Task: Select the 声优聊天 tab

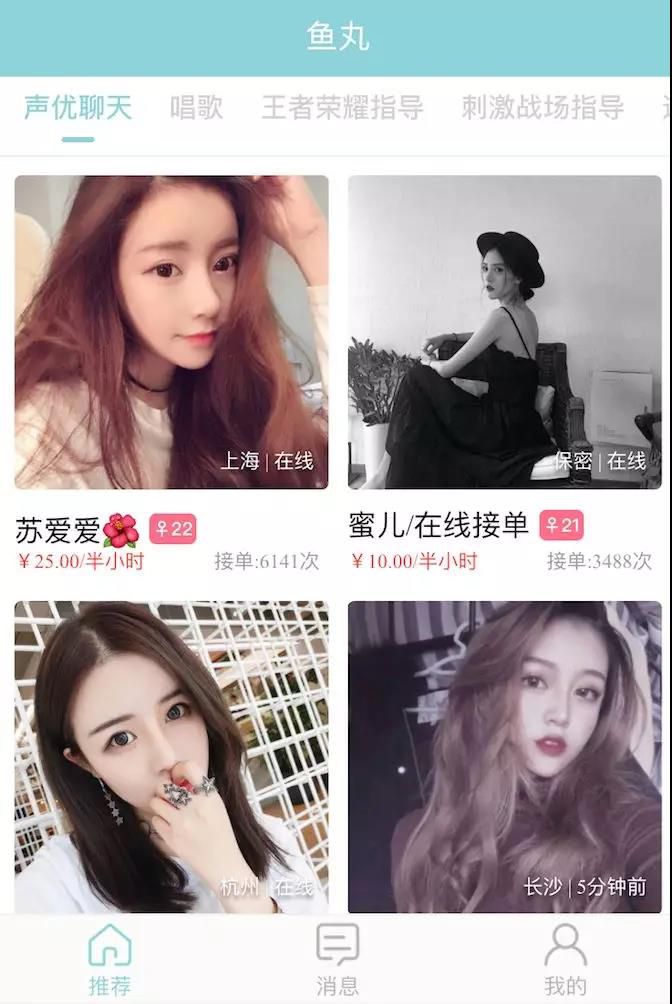Action: coord(78,108)
